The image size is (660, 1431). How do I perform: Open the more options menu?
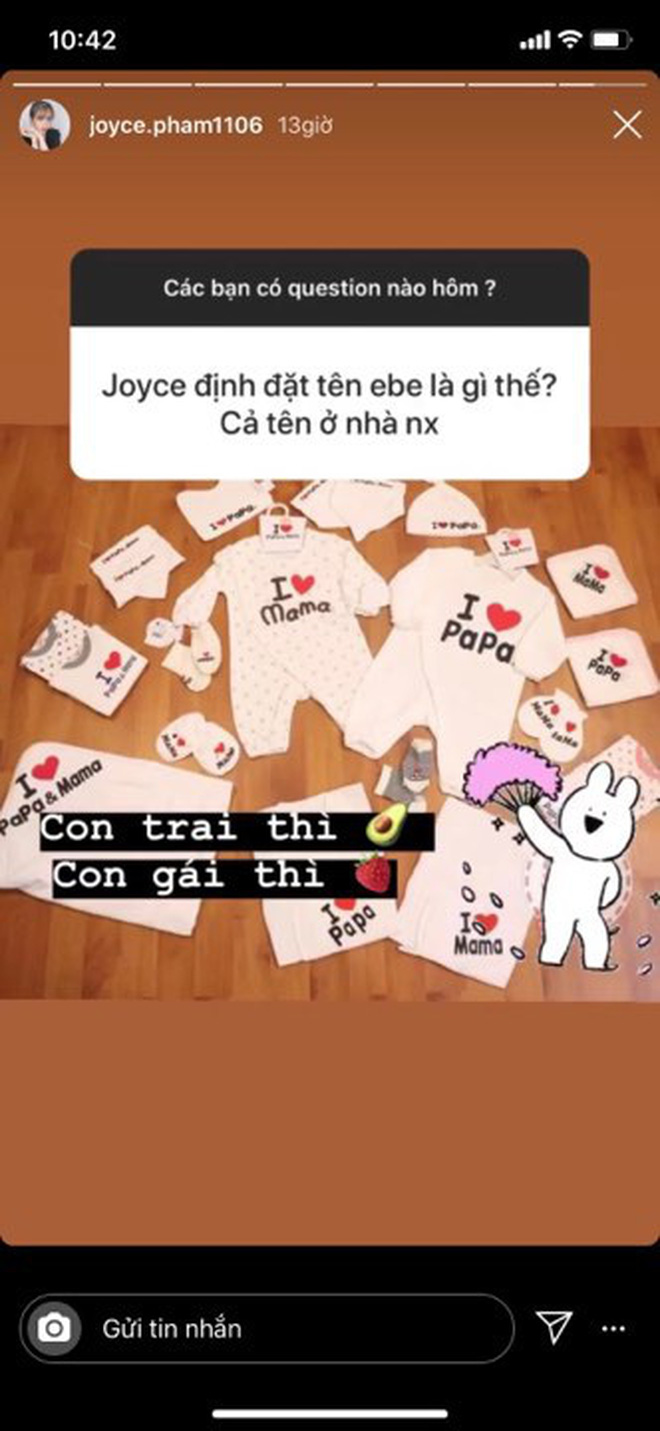612,1328
